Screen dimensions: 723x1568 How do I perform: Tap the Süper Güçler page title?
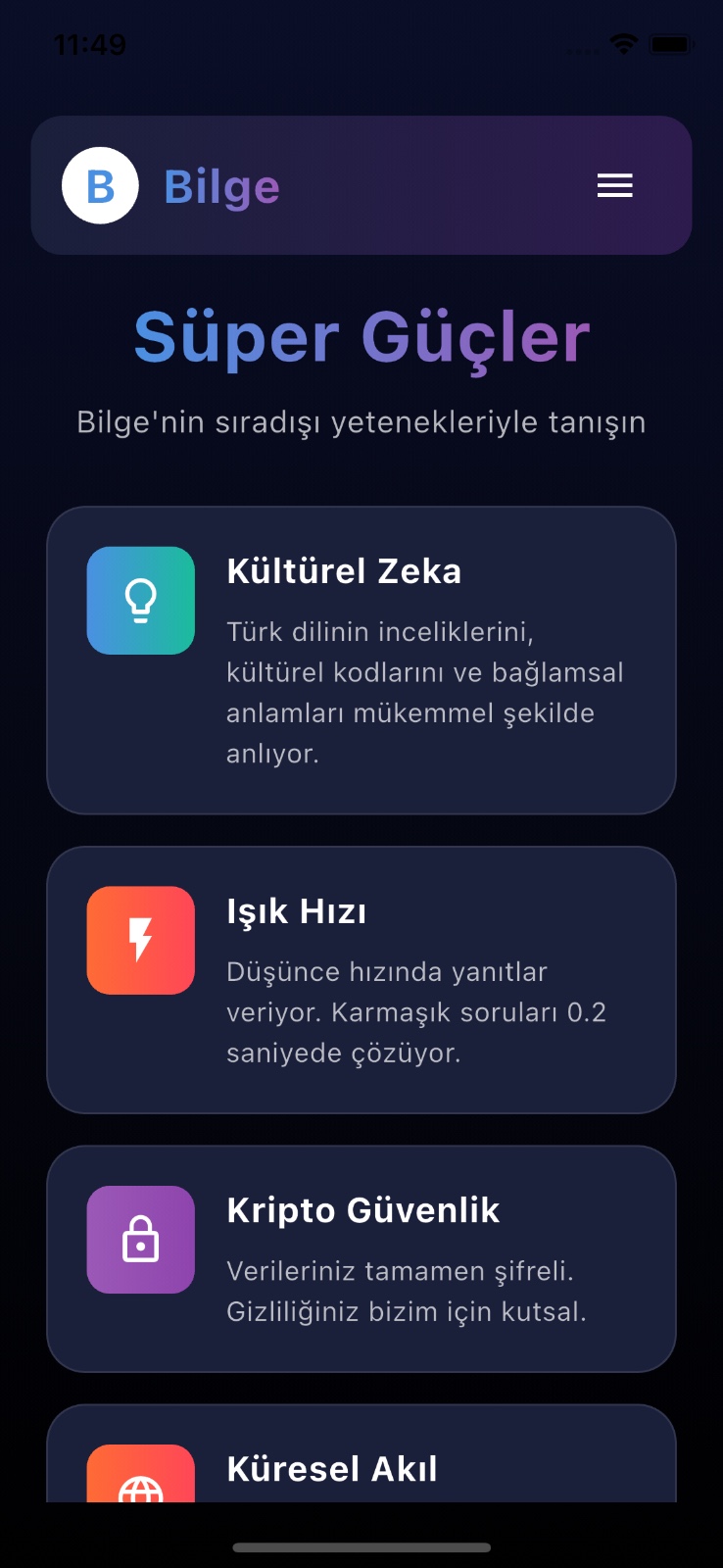[361, 337]
